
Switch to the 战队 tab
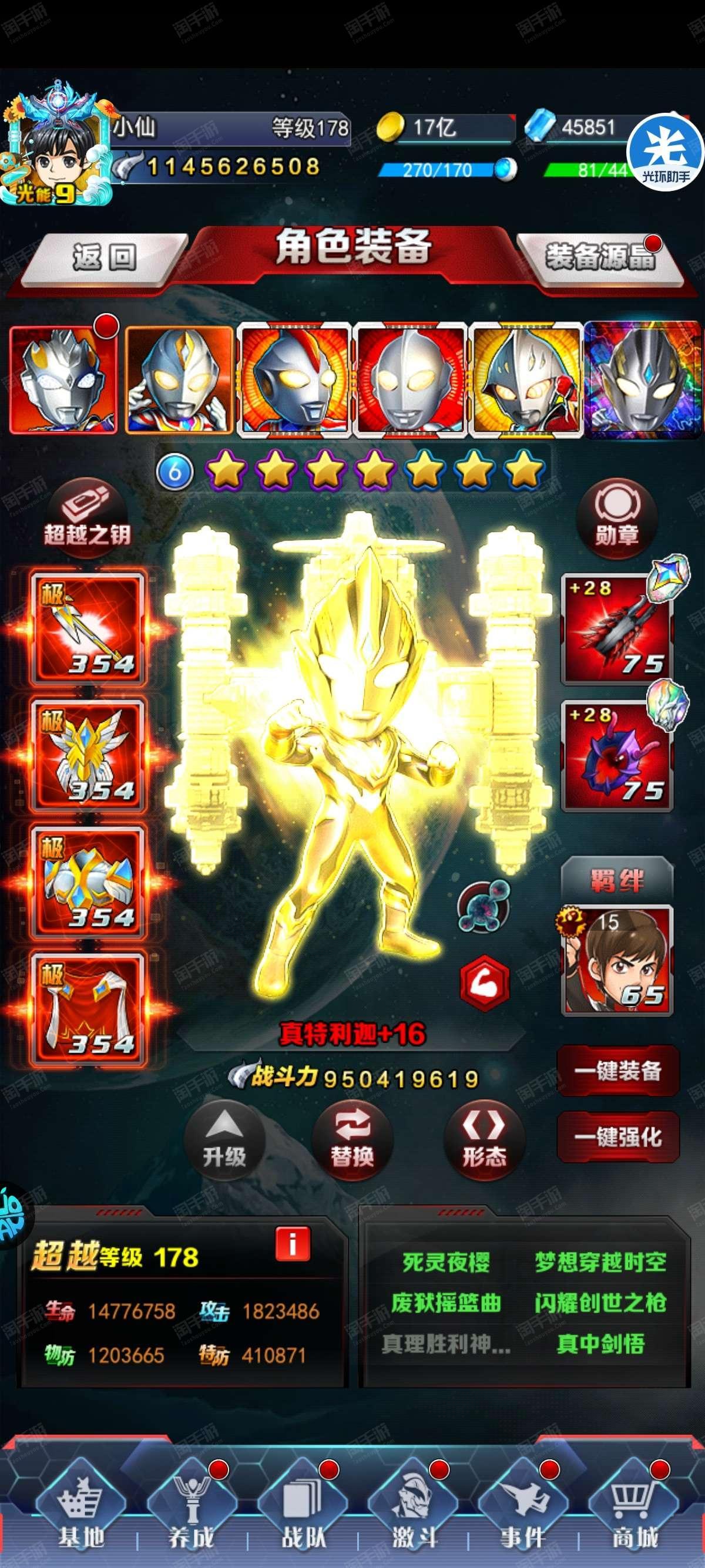point(303,1509)
